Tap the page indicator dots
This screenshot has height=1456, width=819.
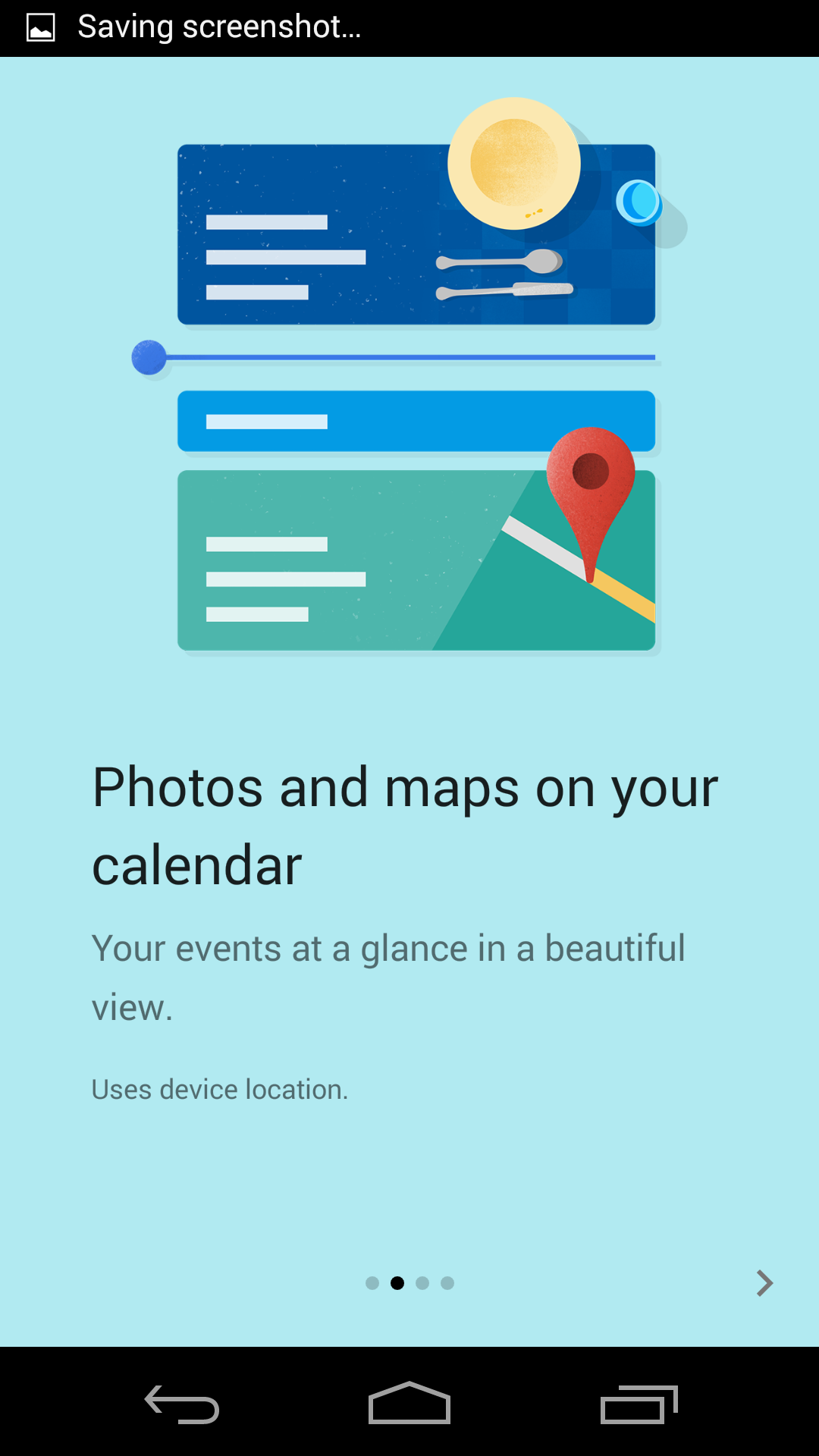(409, 1283)
